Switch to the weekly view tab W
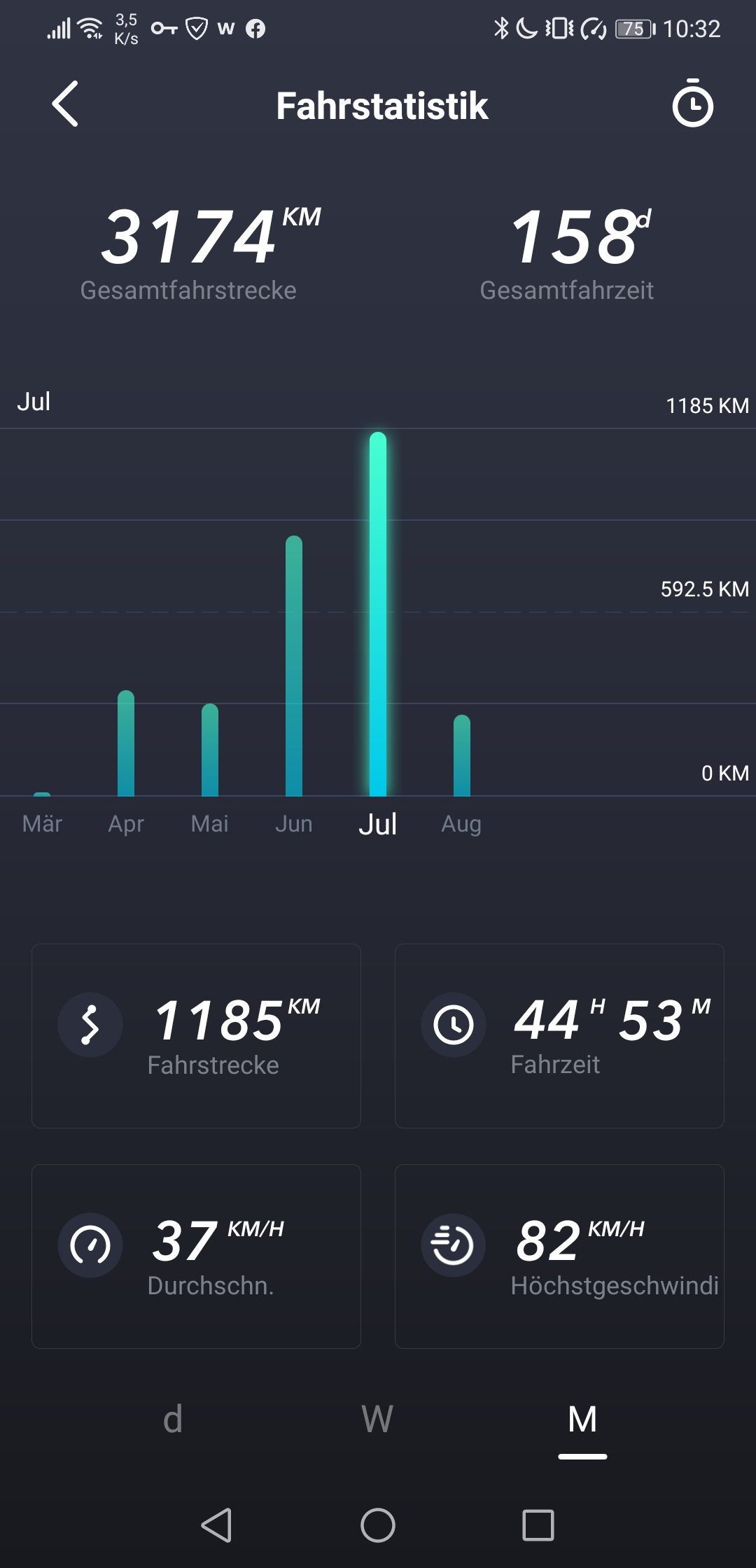756x1568 pixels. pyautogui.click(x=377, y=1420)
